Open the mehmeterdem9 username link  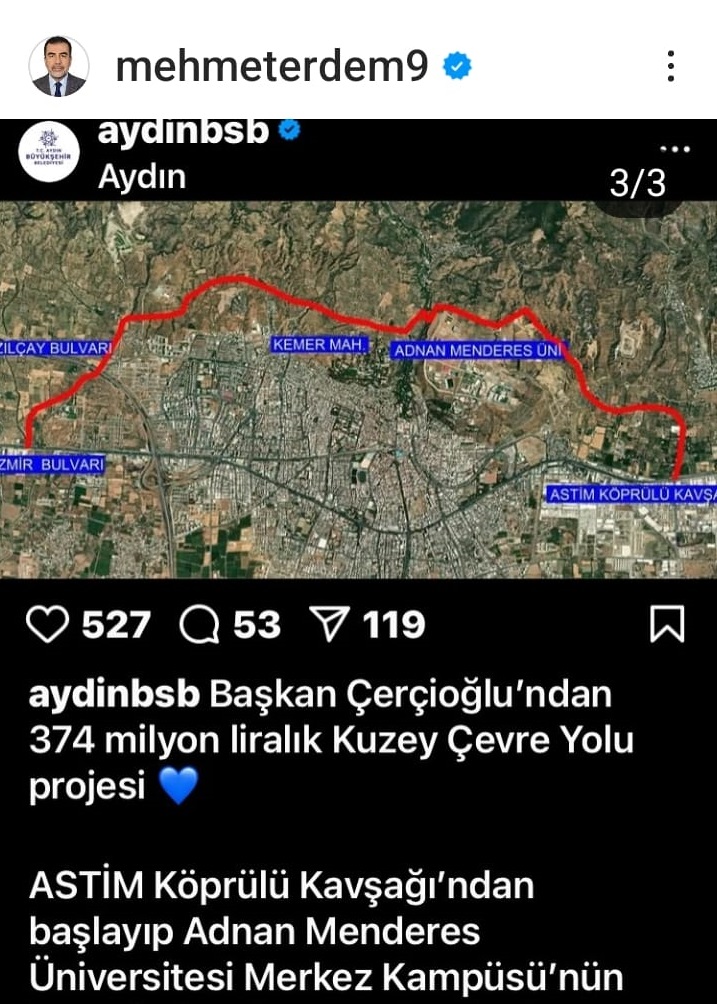pyautogui.click(x=272, y=67)
